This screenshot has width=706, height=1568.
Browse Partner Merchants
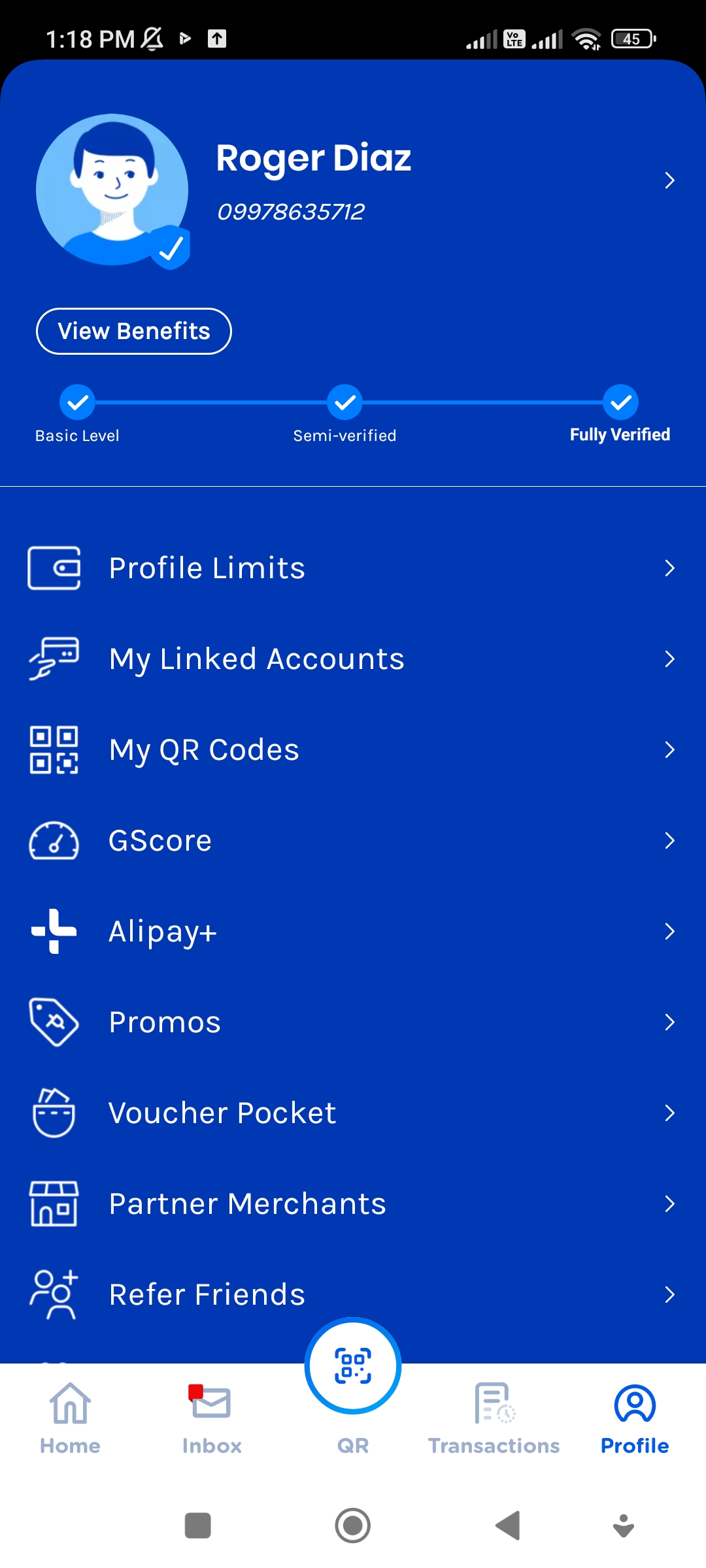tap(353, 1203)
